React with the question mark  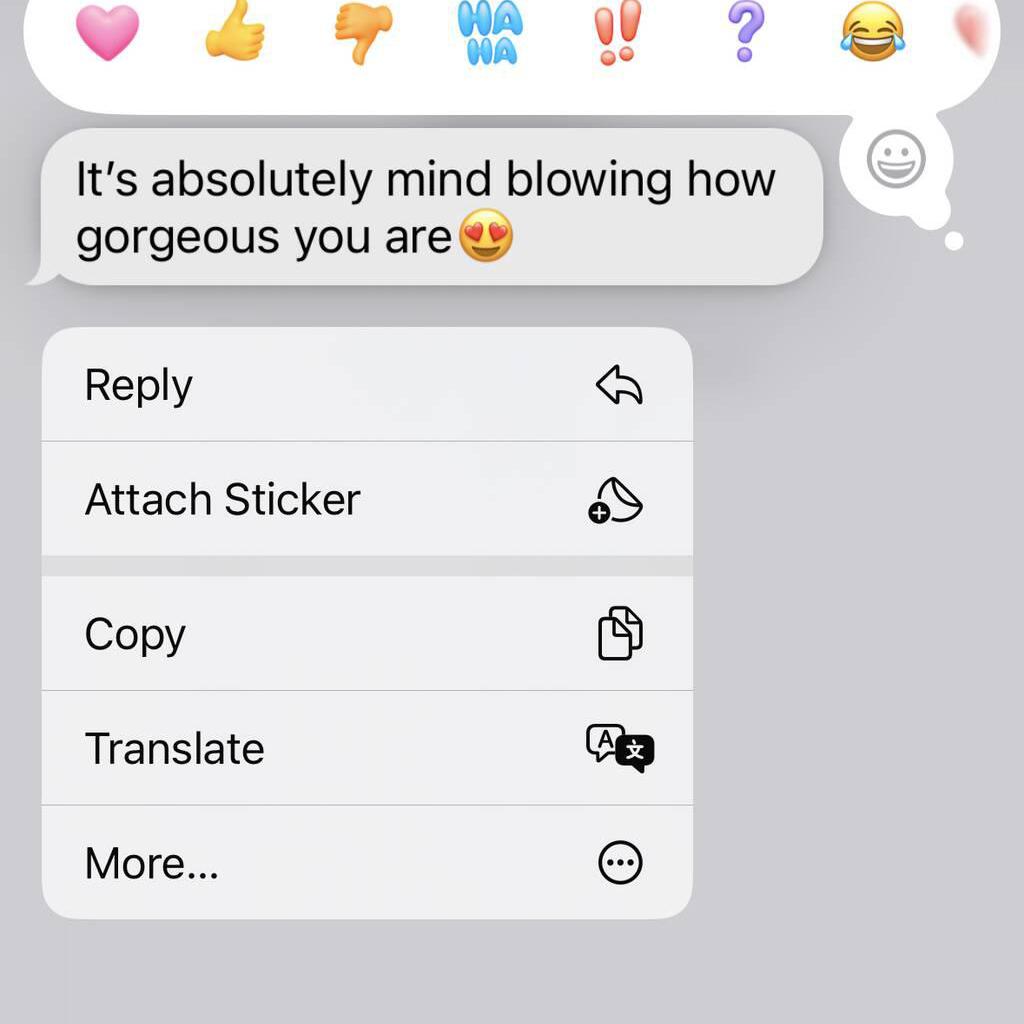click(x=745, y=32)
